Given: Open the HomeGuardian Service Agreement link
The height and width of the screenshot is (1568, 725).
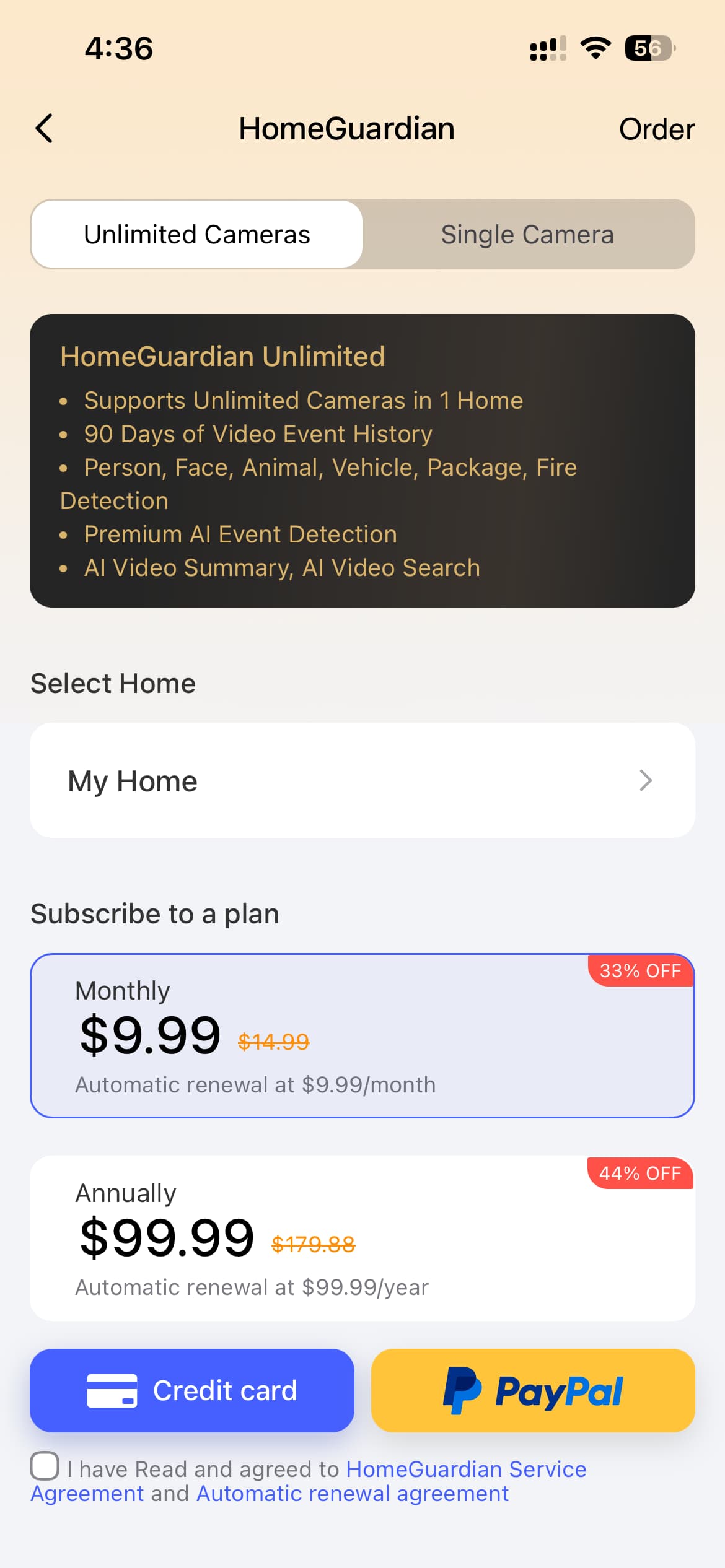Looking at the screenshot, I should click(x=466, y=1470).
